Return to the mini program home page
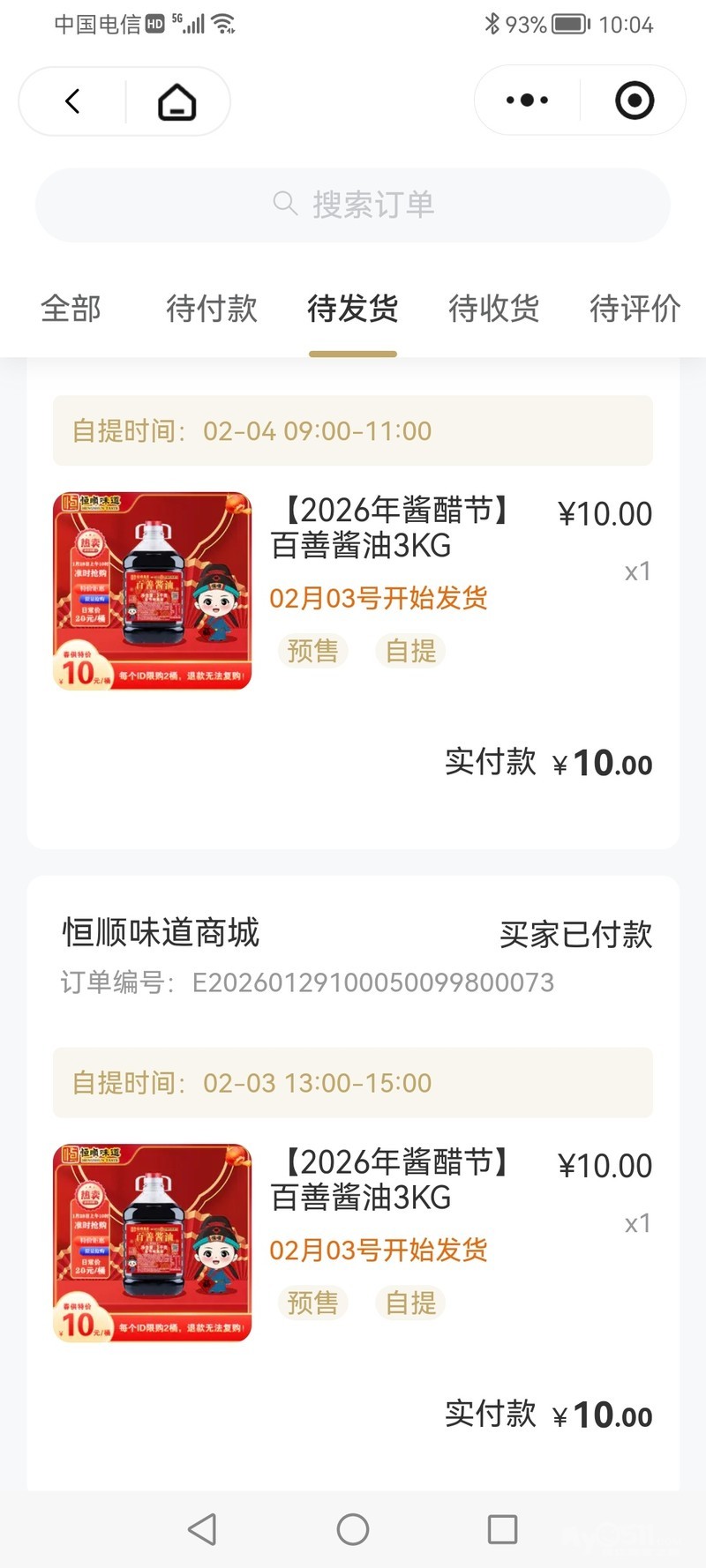 (x=176, y=101)
